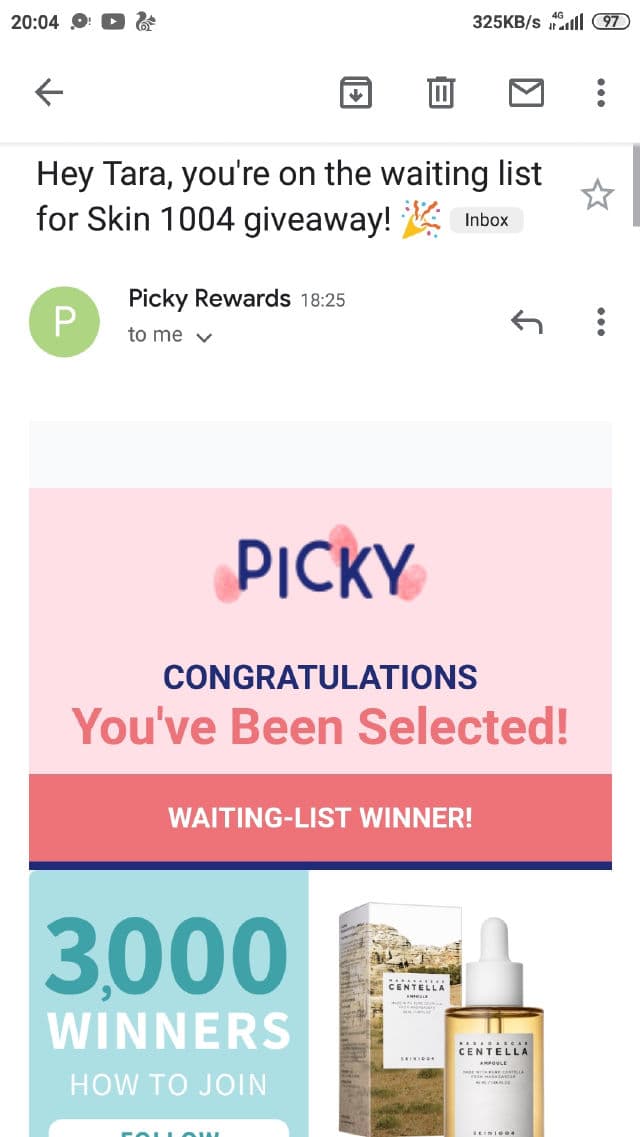The width and height of the screenshot is (640, 1137).
Task: Go back to the inbox
Action: click(x=49, y=93)
